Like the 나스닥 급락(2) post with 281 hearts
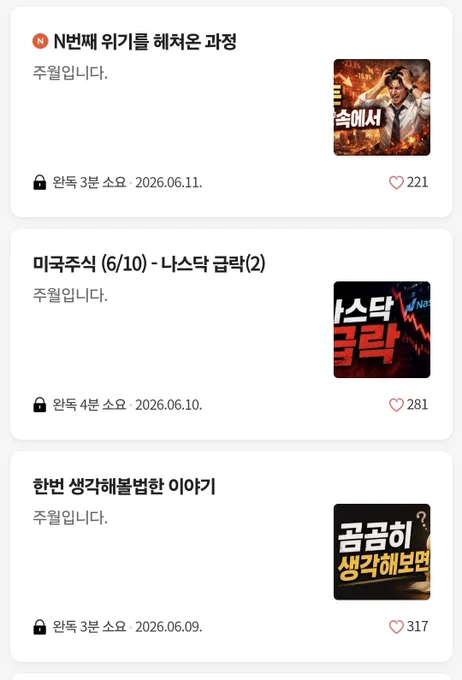Image resolution: width=462 pixels, height=680 pixels. (x=396, y=405)
